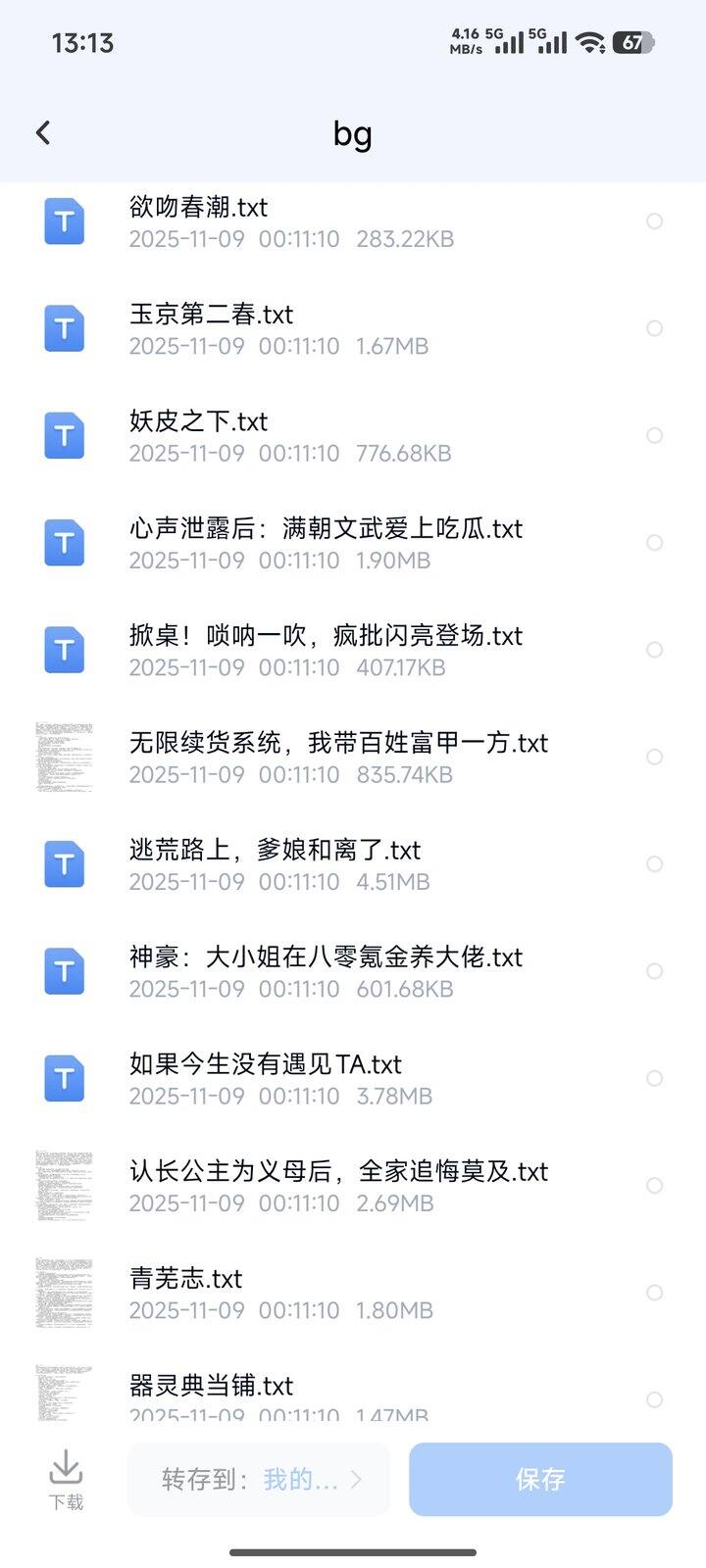Go back from the bg folder
Screen dimensions: 706x1568
click(43, 133)
